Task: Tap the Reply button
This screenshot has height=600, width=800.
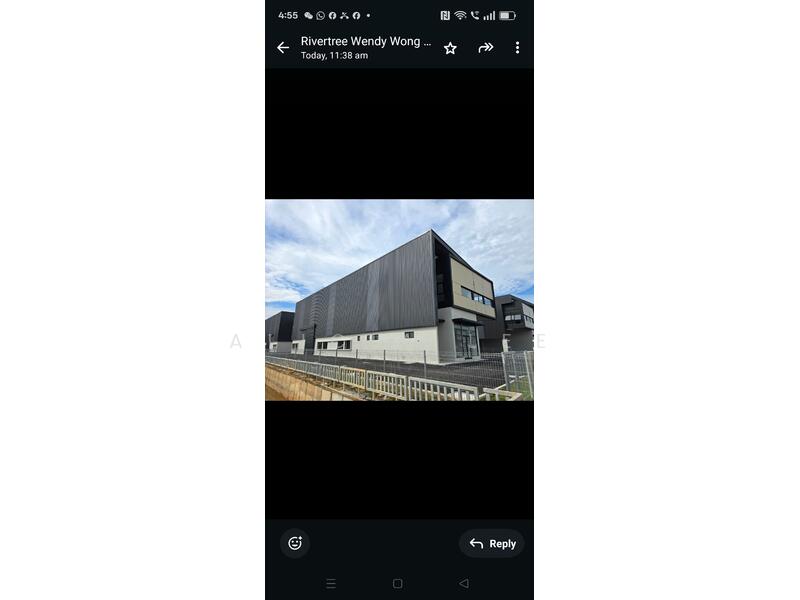Action: coord(492,543)
